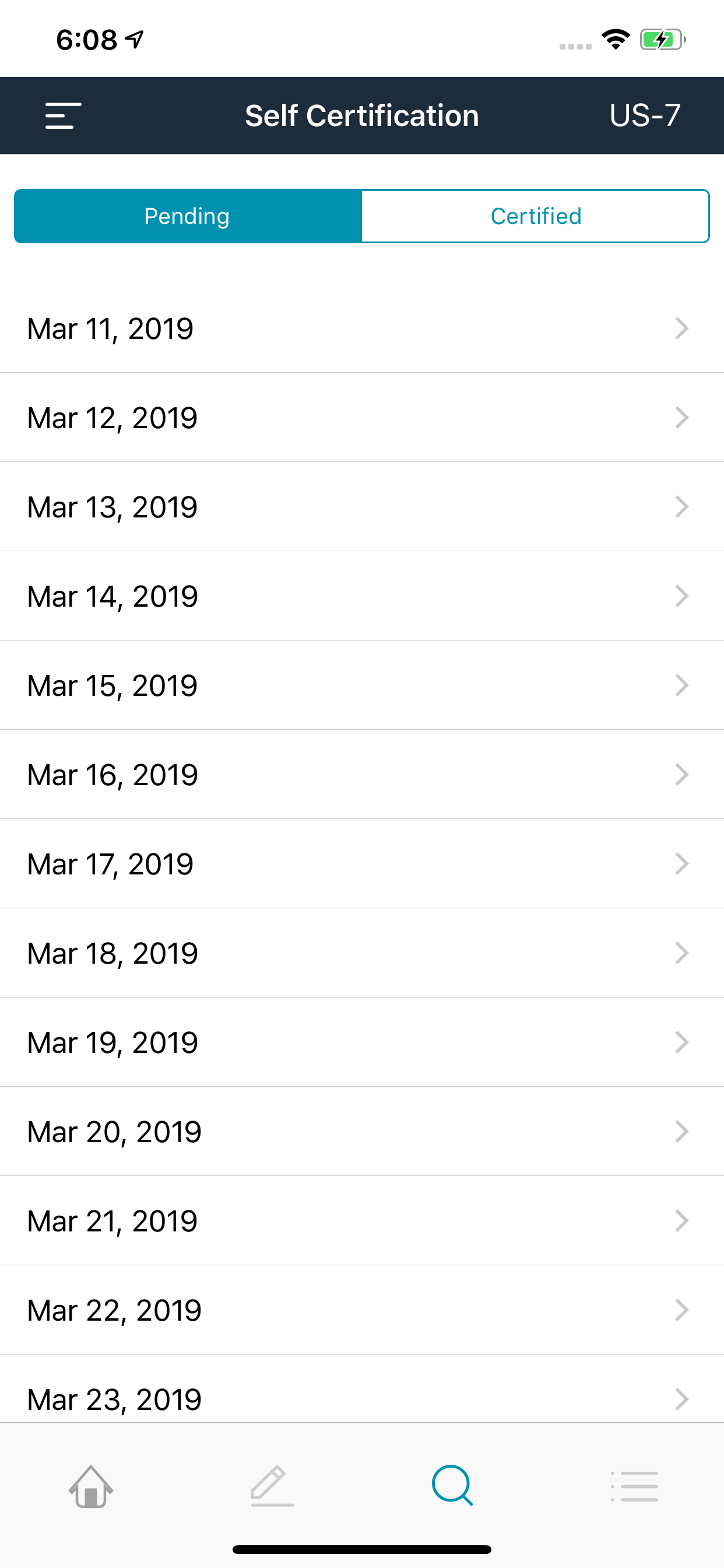Expand the Mar 20, 2019 entry
This screenshot has width=724, height=1568.
point(683,1131)
